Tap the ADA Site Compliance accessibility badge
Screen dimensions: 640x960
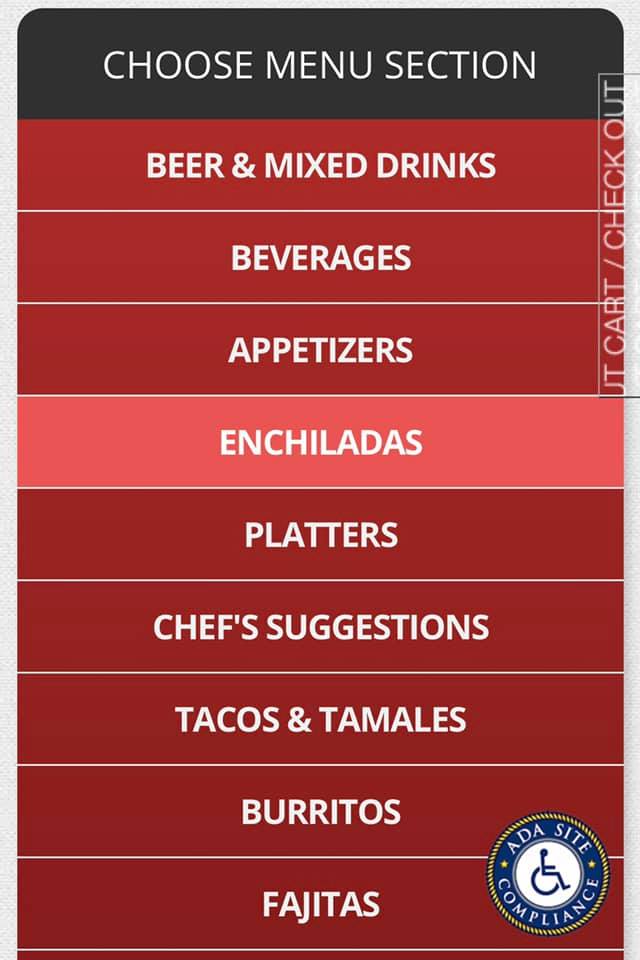(x=547, y=868)
